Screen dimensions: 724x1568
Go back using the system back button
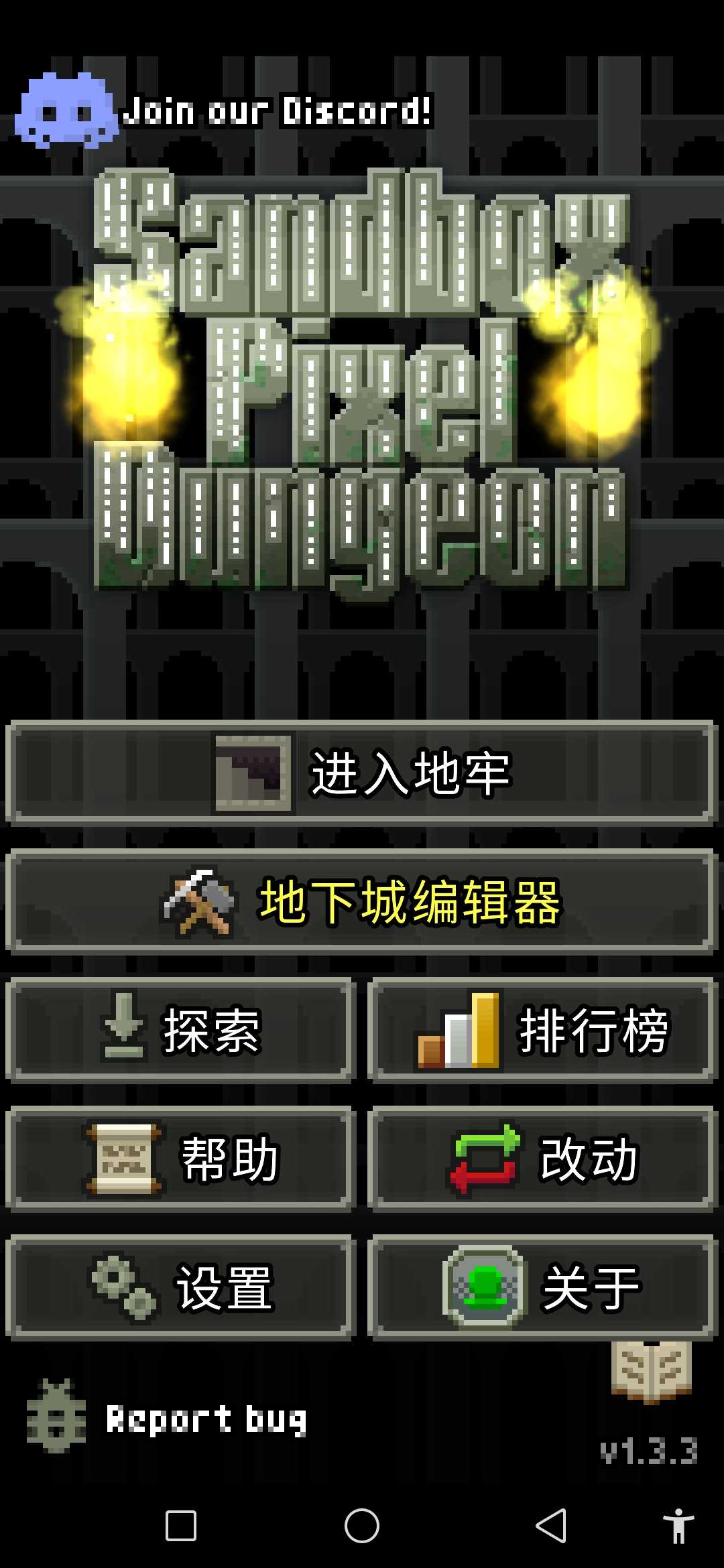click(551, 1526)
